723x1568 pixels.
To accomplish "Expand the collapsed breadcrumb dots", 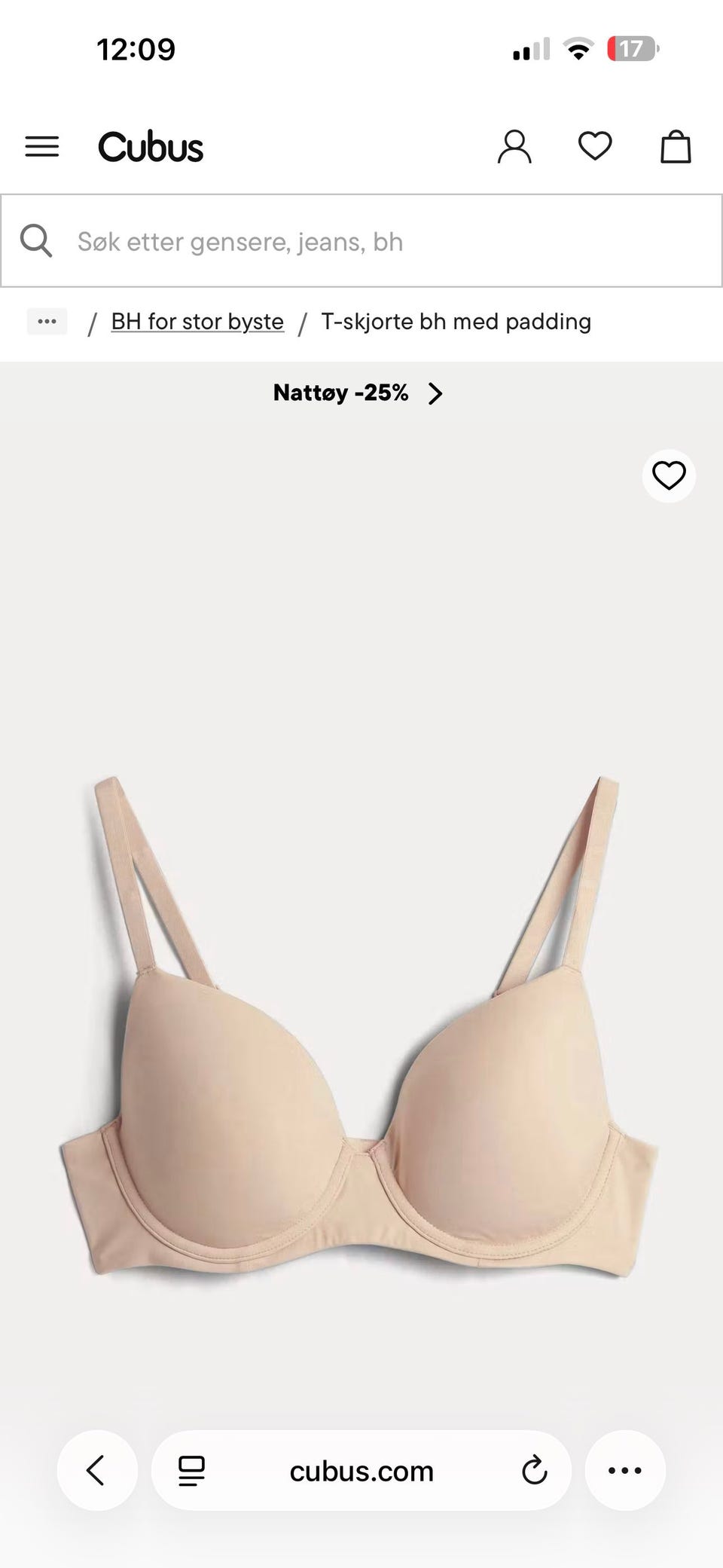I will pyautogui.click(x=47, y=321).
